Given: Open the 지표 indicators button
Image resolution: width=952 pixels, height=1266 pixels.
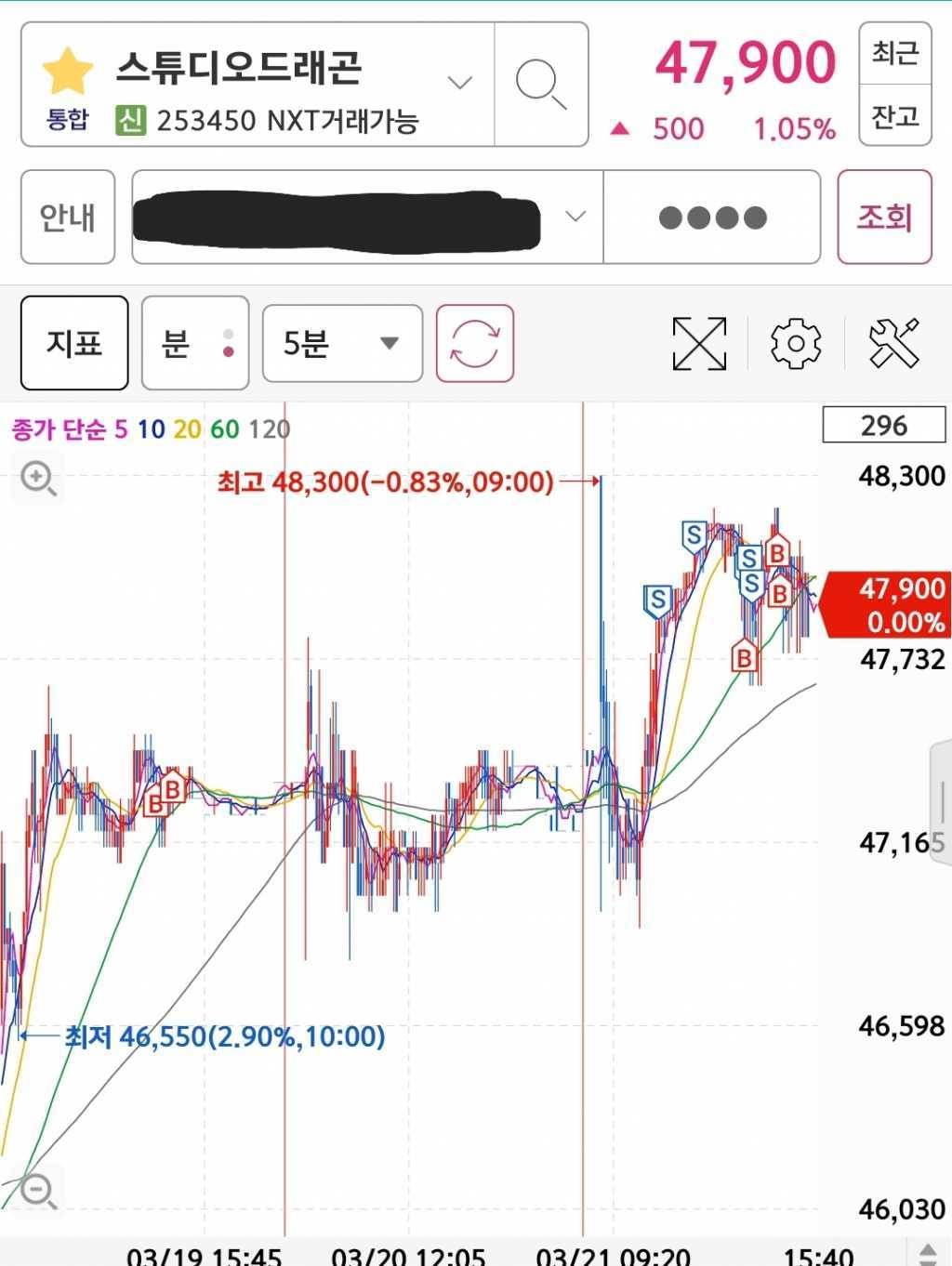Looking at the screenshot, I should point(74,343).
